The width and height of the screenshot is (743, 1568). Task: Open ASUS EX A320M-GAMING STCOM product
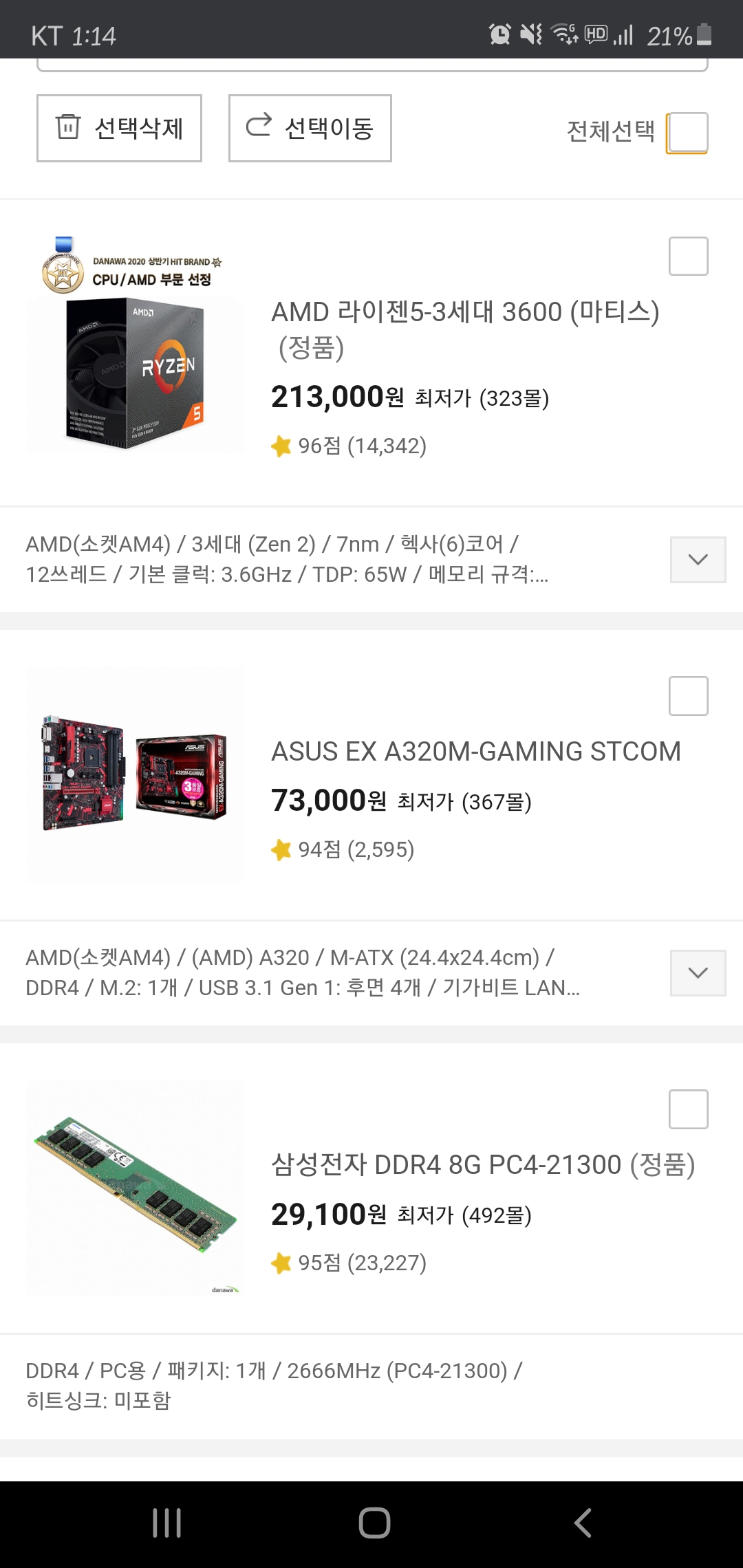tap(476, 752)
